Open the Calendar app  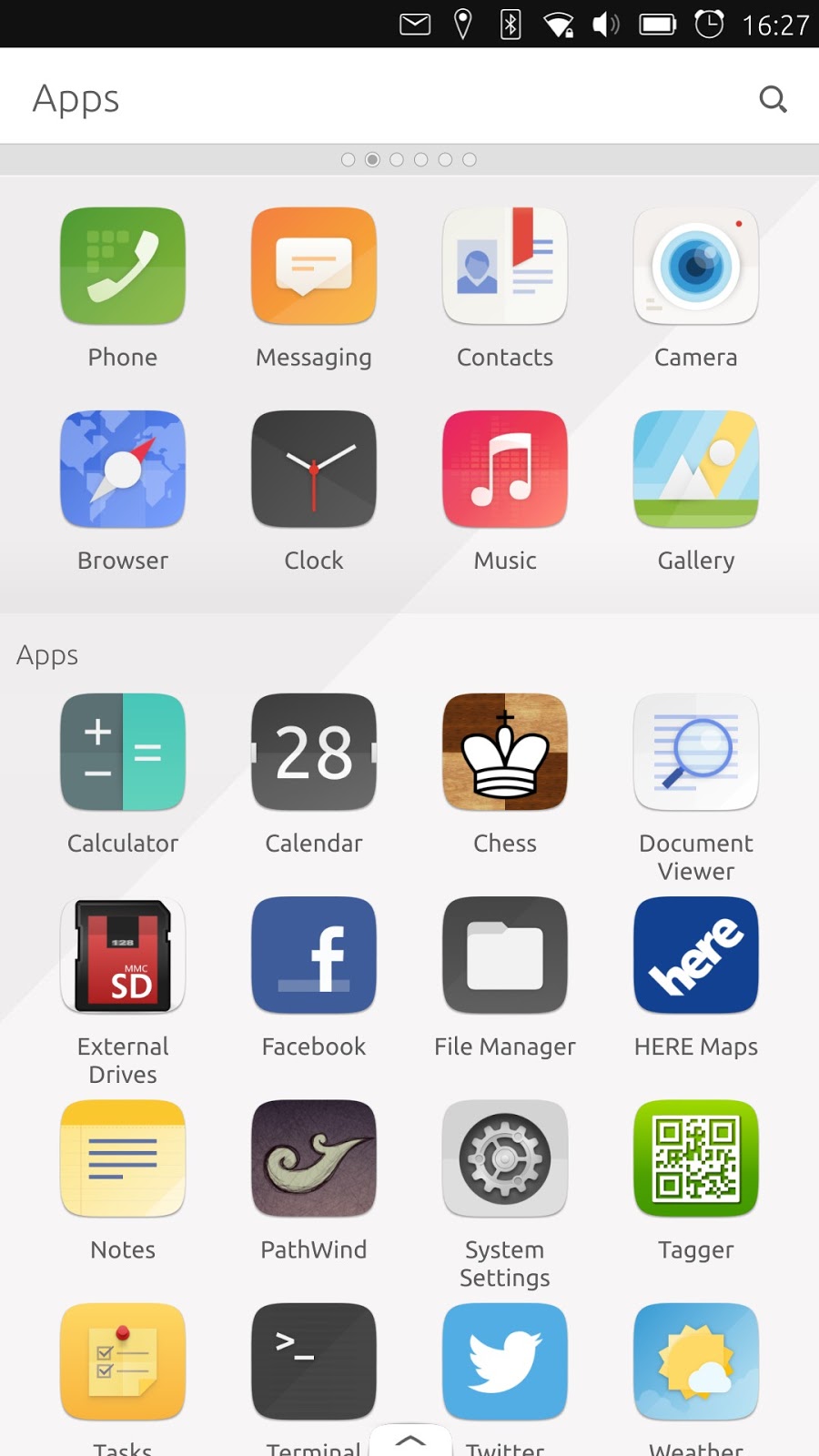[314, 752]
